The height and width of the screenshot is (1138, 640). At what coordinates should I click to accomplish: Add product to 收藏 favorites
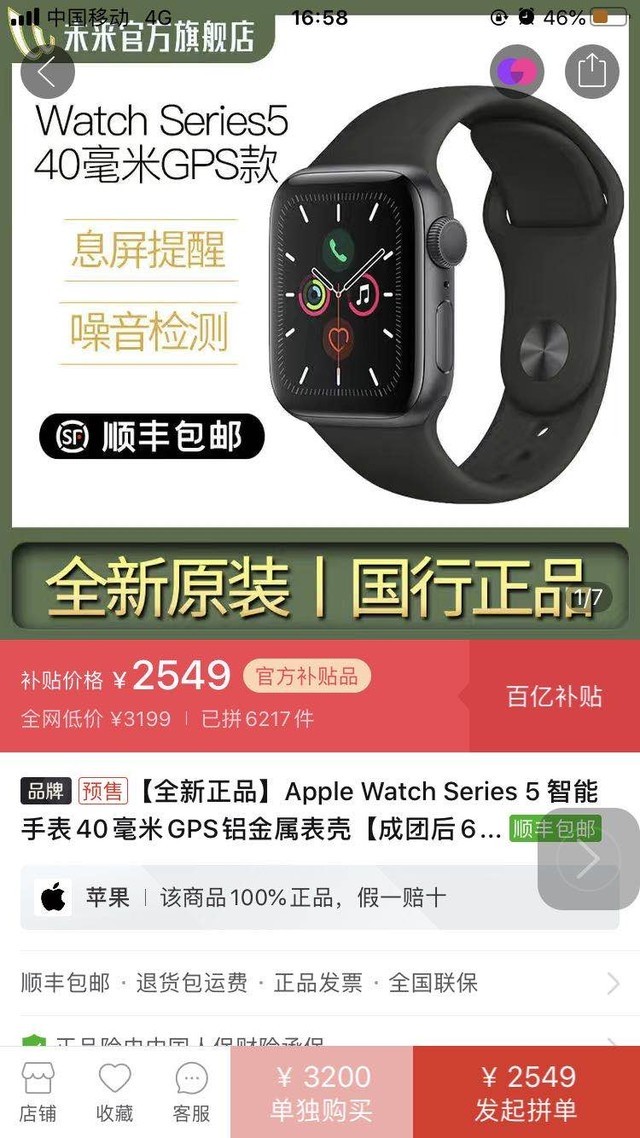coord(115,1092)
